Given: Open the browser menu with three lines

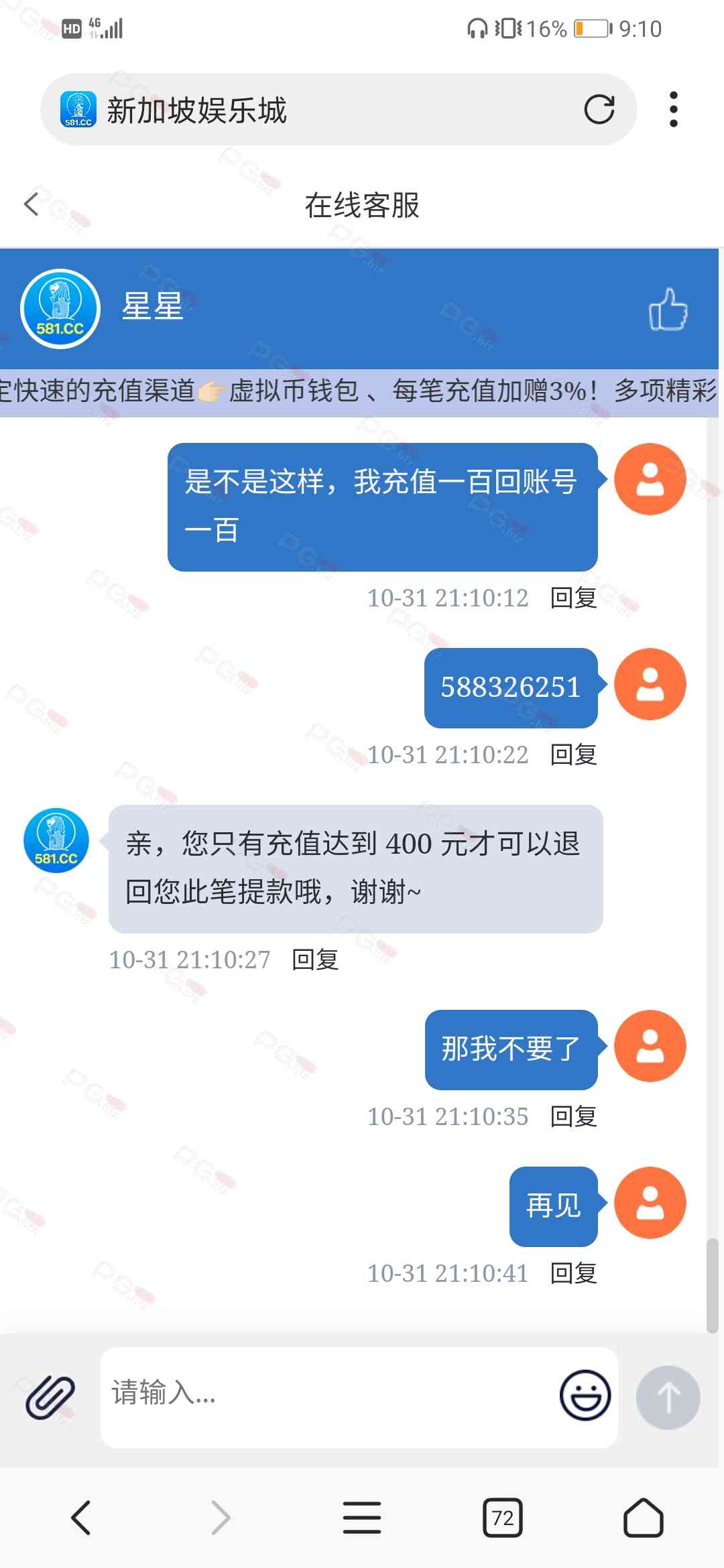Looking at the screenshot, I should [x=362, y=1518].
